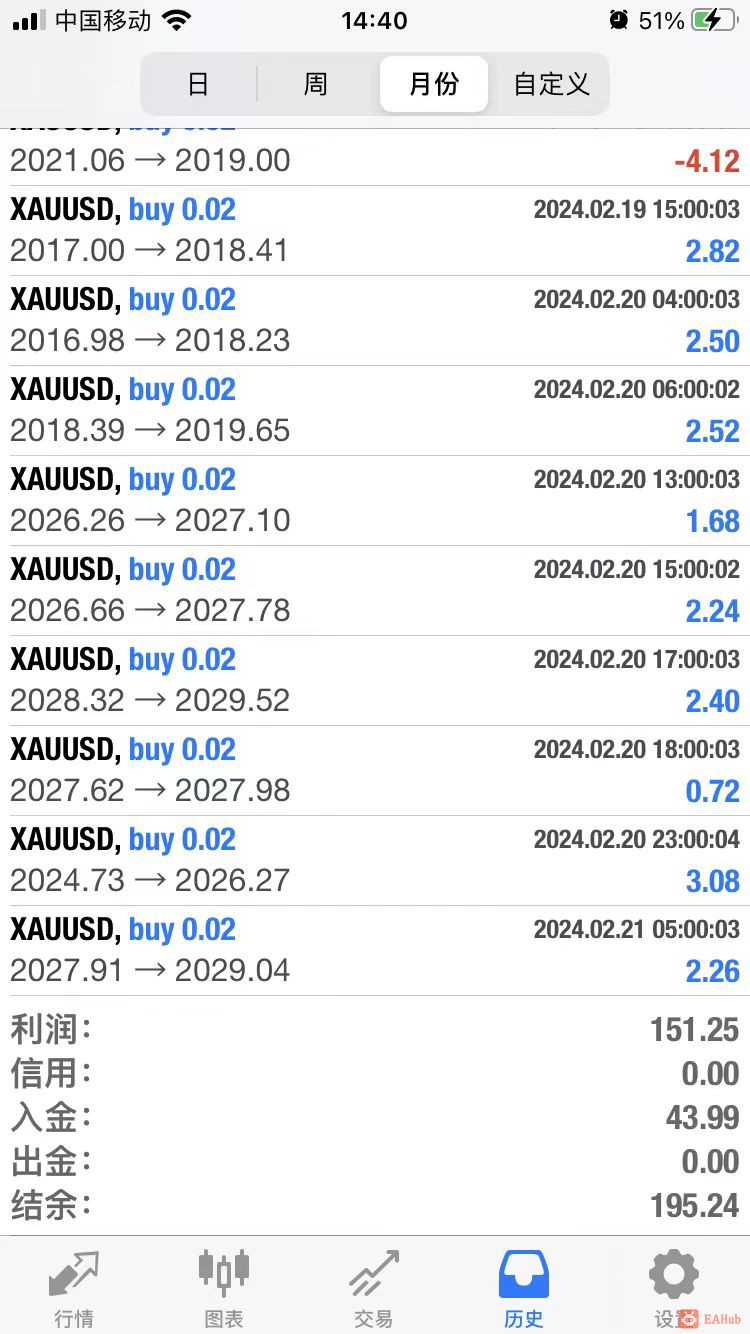Image resolution: width=750 pixels, height=1334 pixels.
Task: Expand the trade dated 2024.02.20 04:00:03
Action: point(375,321)
